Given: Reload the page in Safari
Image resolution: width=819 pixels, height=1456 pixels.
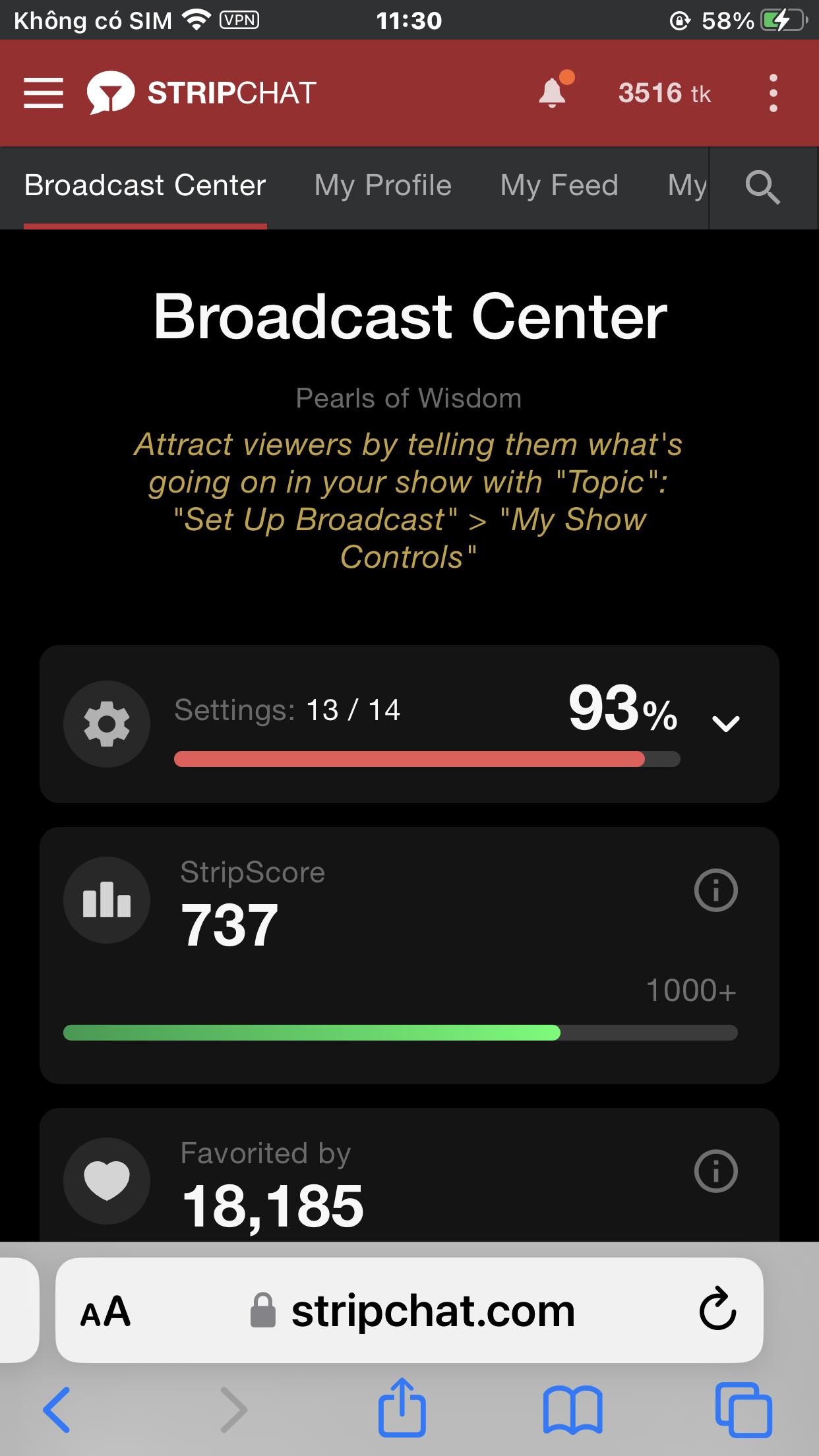Looking at the screenshot, I should point(717,1310).
